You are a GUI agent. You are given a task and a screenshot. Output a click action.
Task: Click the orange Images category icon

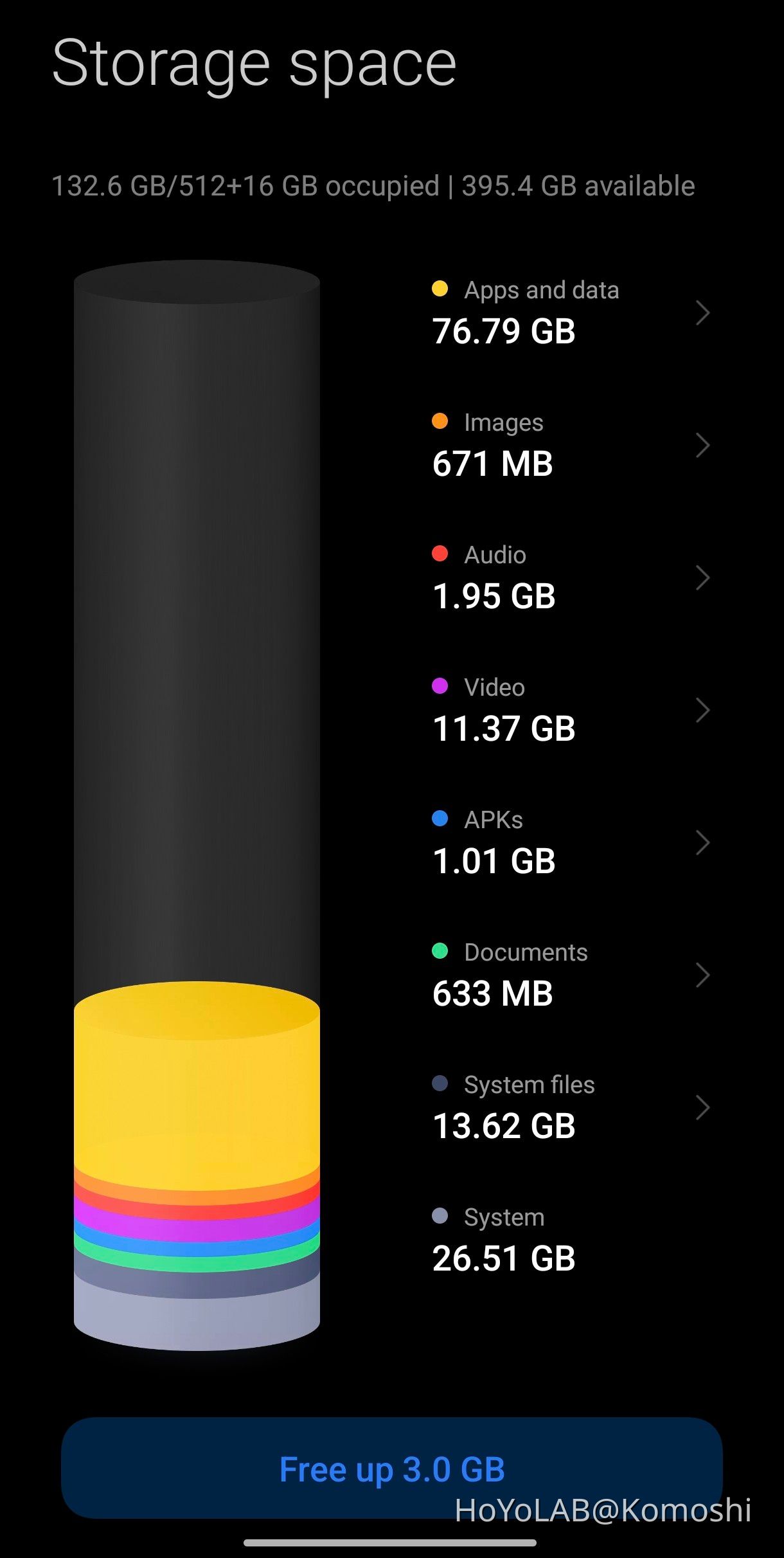441,422
